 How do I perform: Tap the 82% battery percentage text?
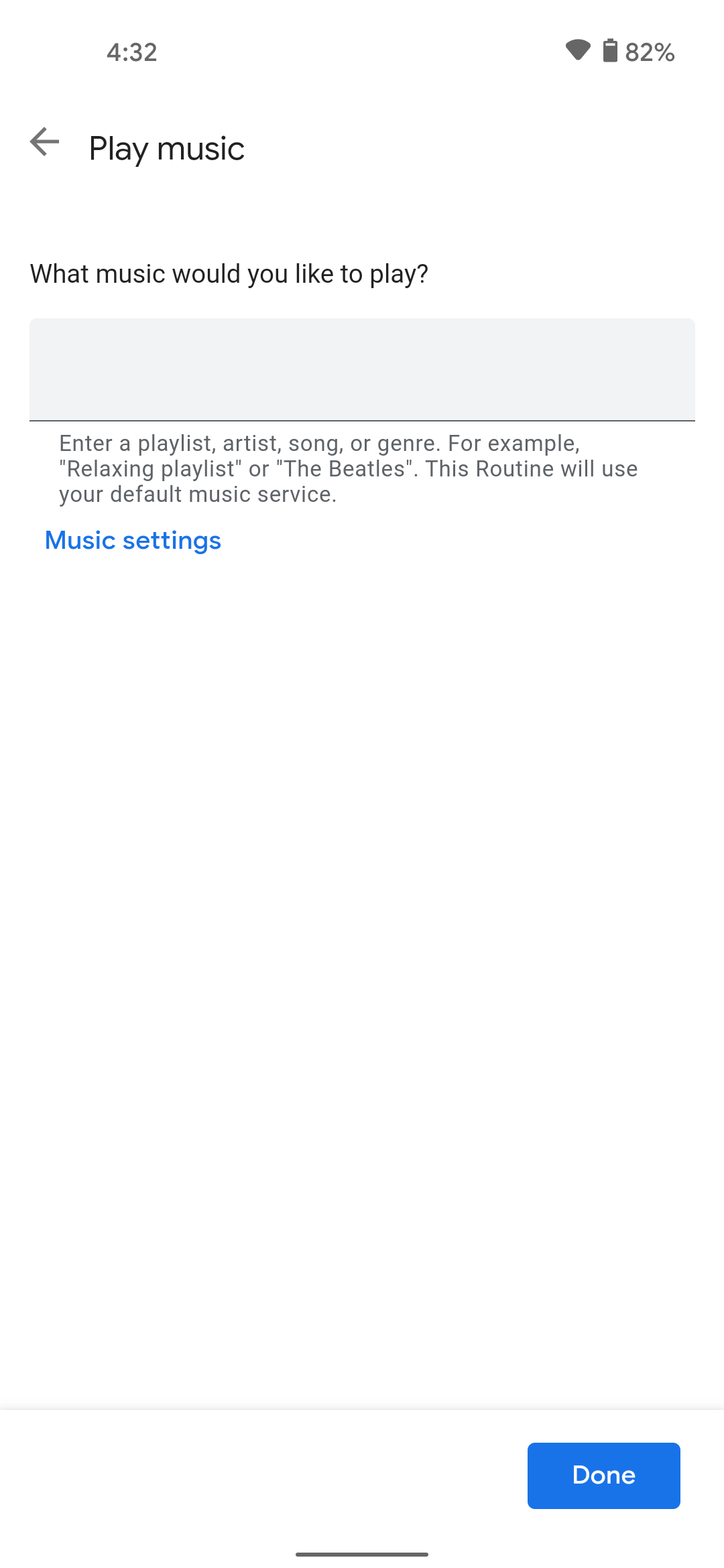pyautogui.click(x=649, y=52)
